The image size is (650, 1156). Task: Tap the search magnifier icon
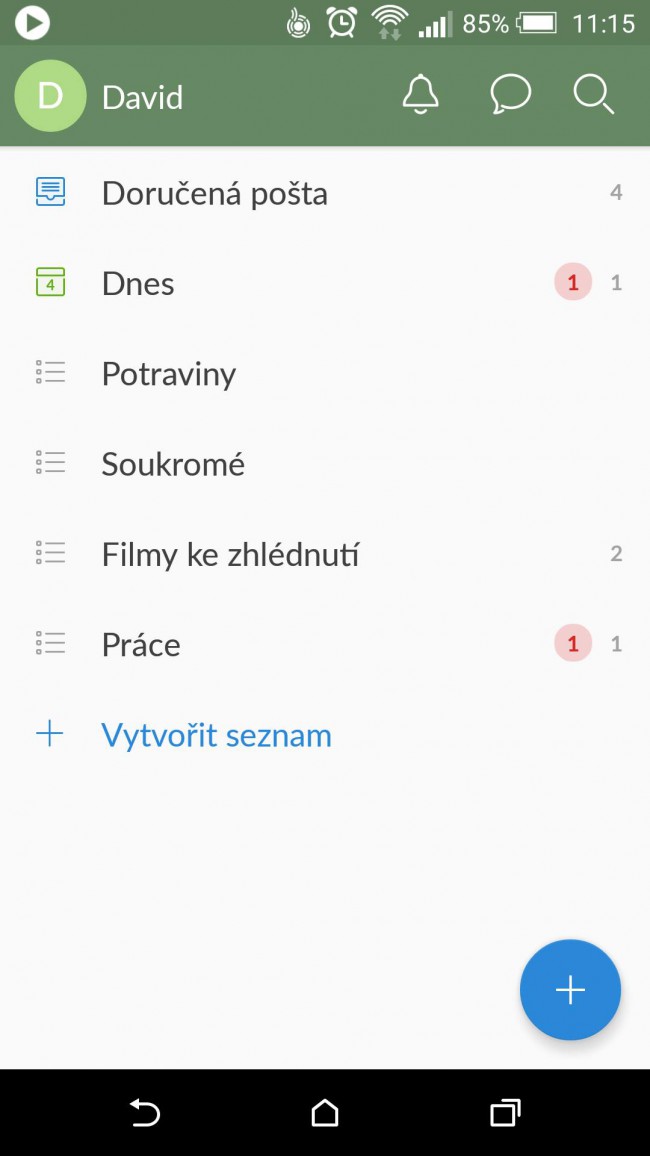pos(593,96)
